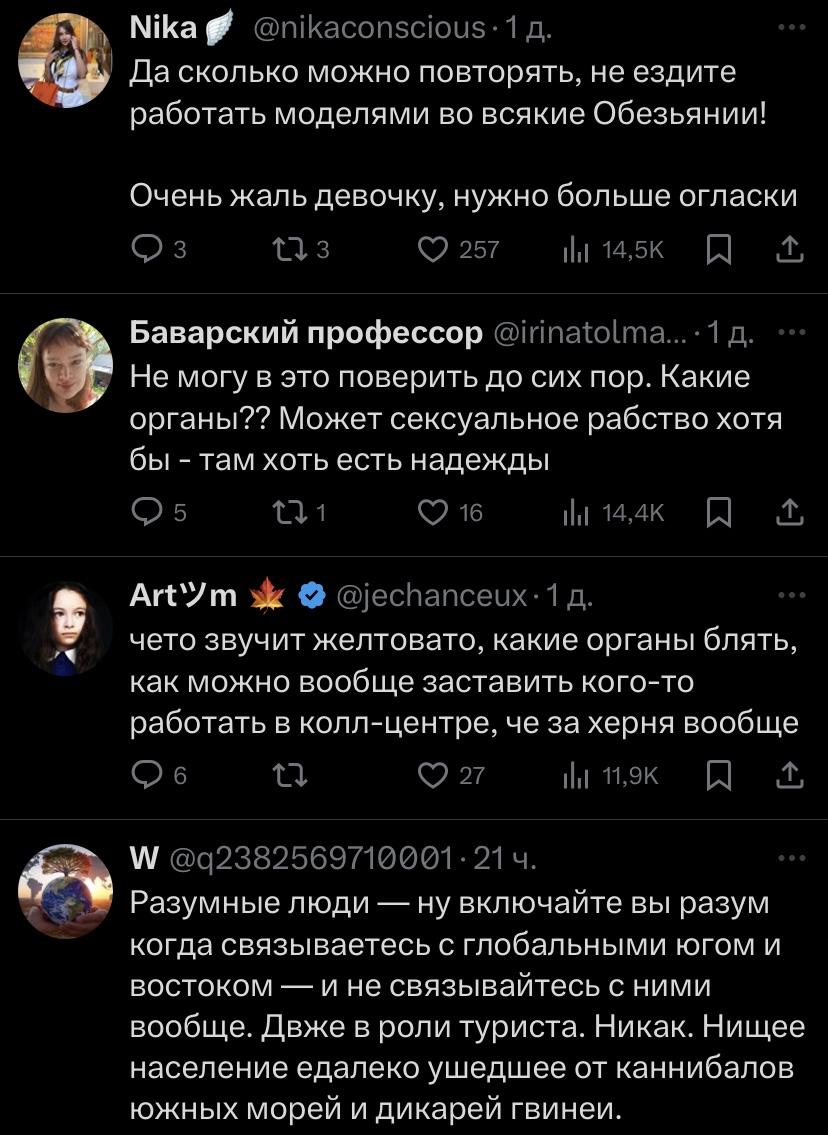This screenshot has width=828, height=1135.
Task: Open Nika's profile avatar
Action: [65, 60]
